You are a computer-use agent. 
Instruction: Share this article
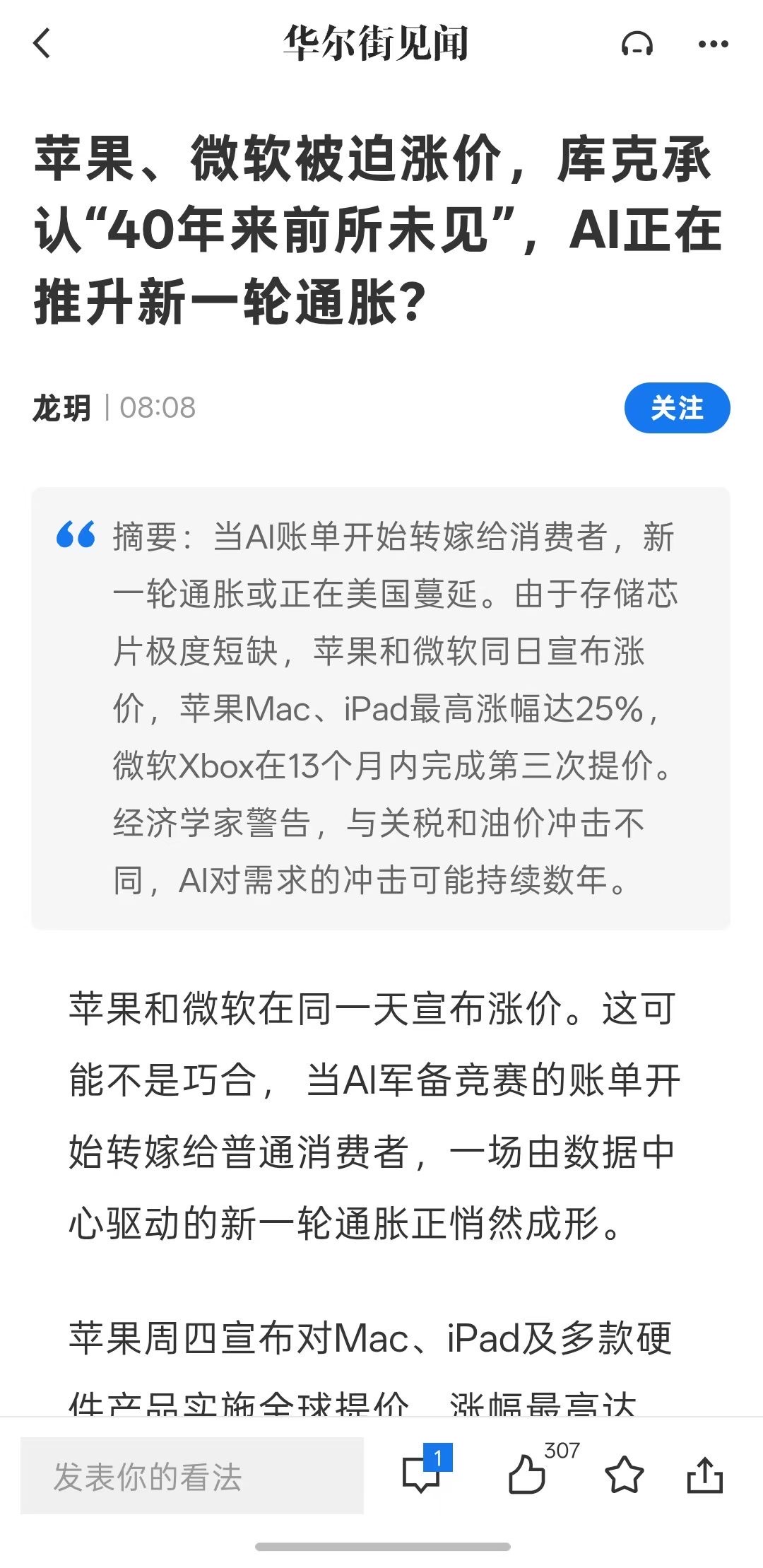click(x=705, y=1474)
